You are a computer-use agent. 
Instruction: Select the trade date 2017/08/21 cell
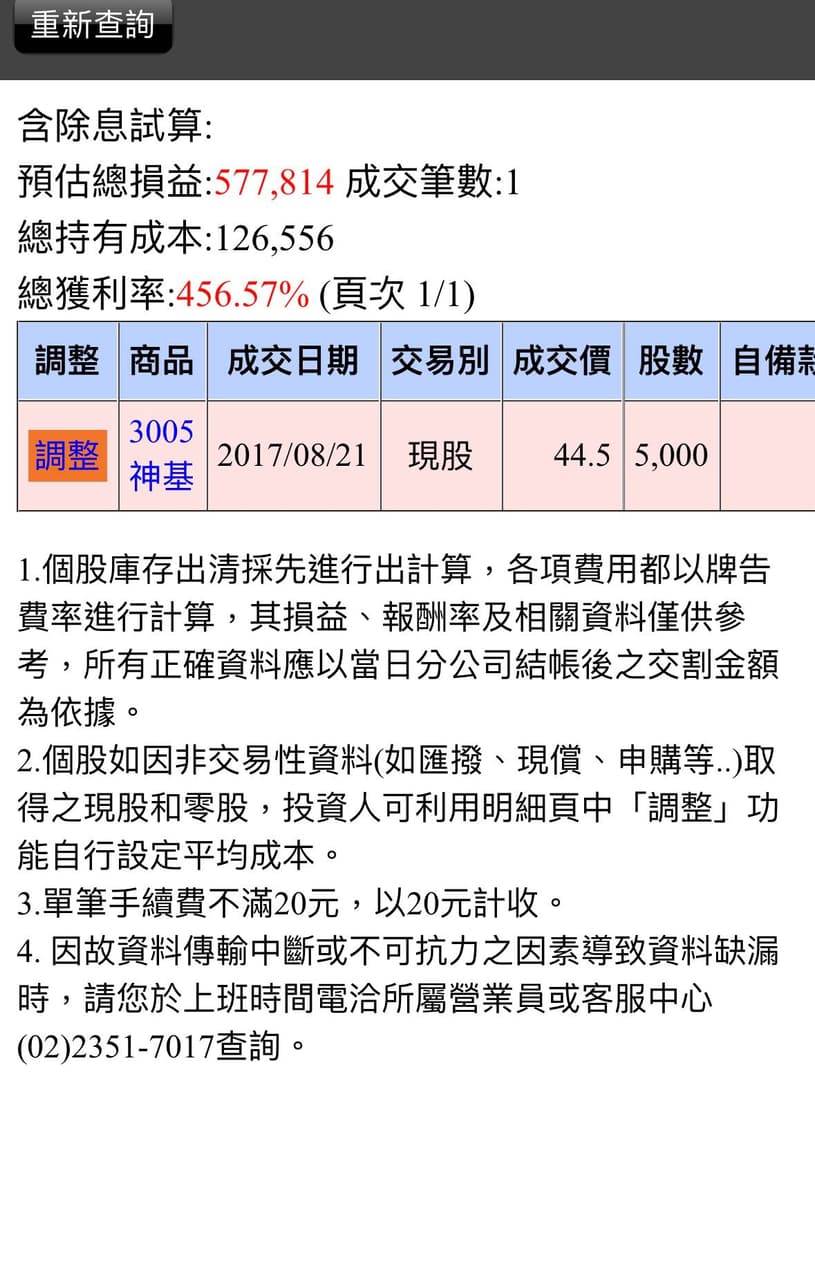point(293,455)
